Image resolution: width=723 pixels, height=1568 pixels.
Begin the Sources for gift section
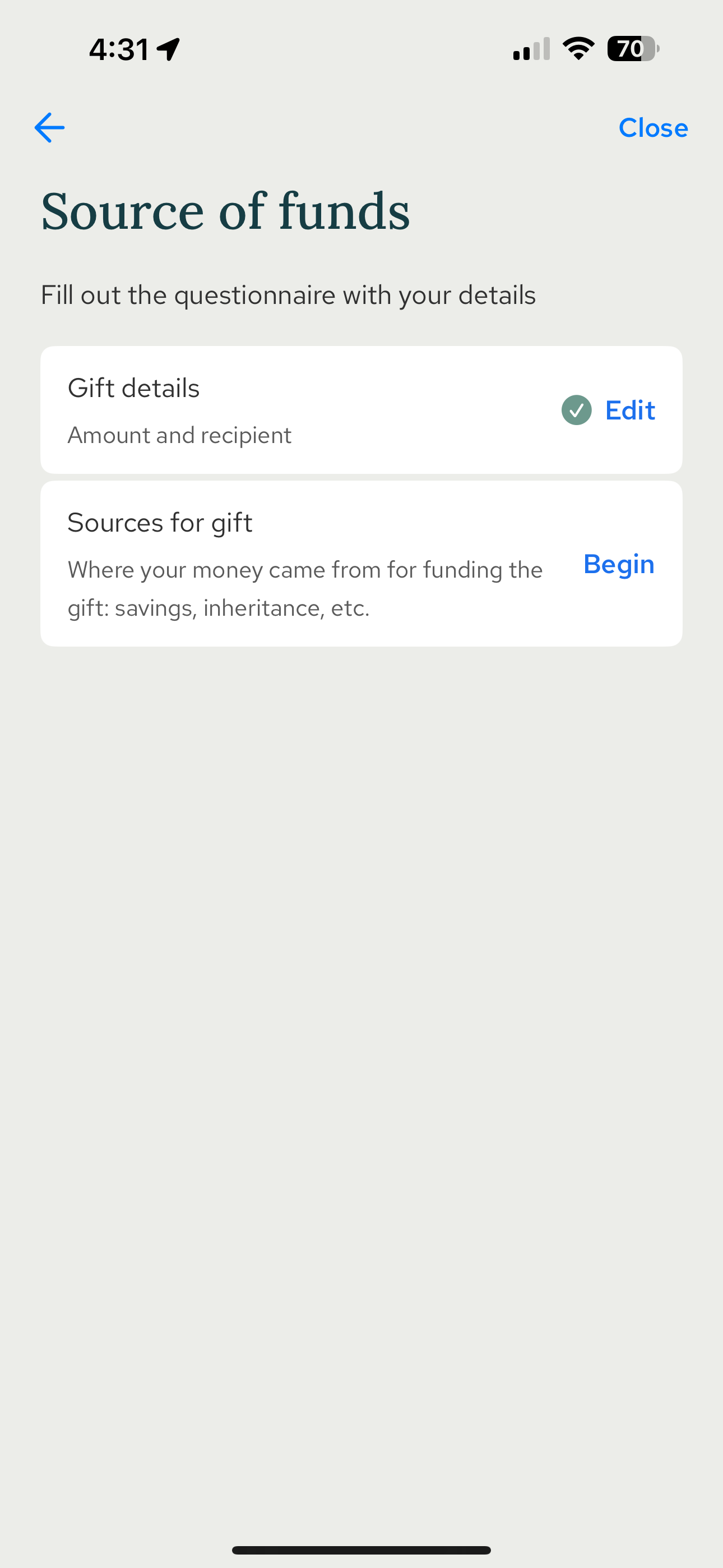pyautogui.click(x=618, y=564)
